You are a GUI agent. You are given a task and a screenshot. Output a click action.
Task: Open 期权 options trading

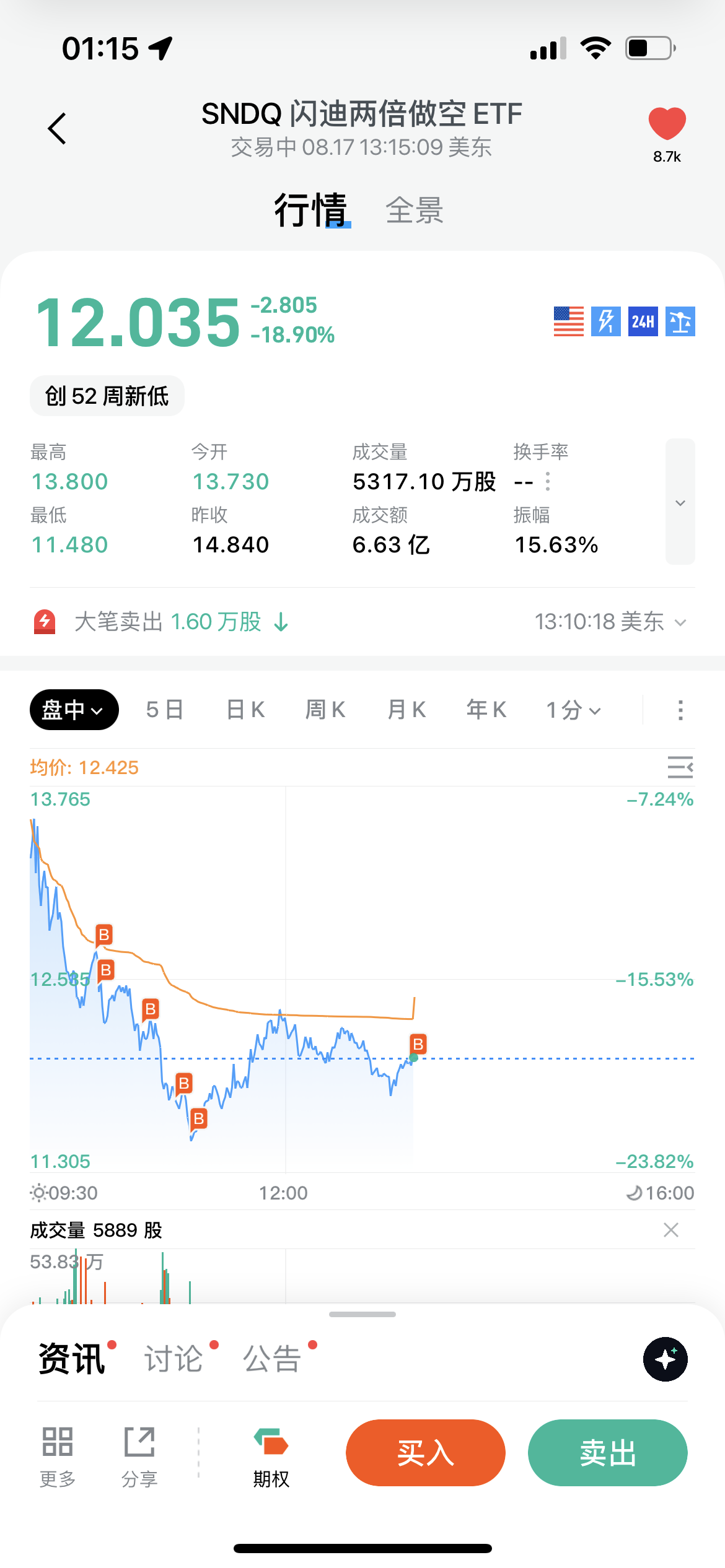(x=271, y=1458)
